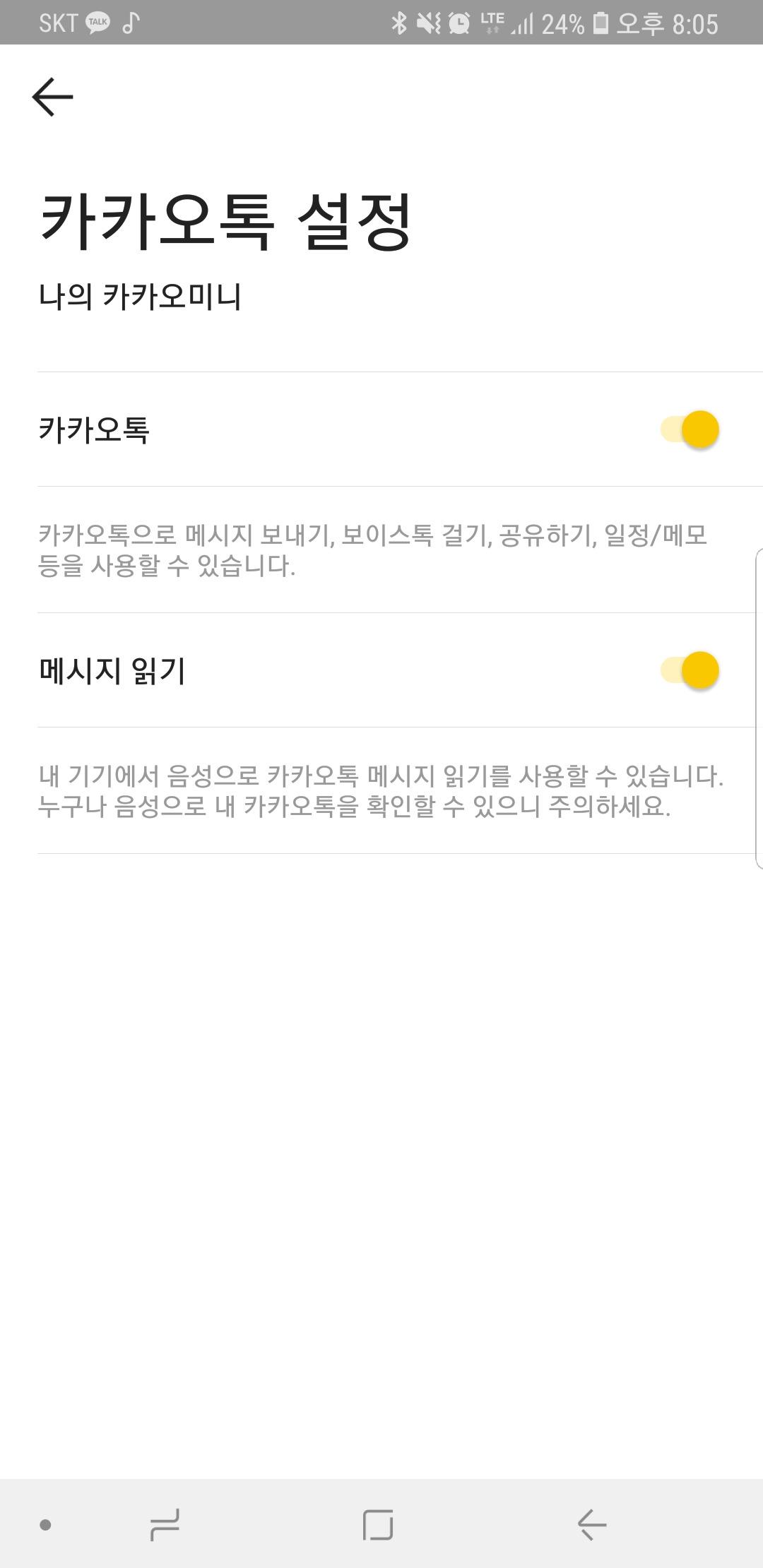This screenshot has height=1568, width=763.
Task: Go to the home screen
Action: [x=378, y=1524]
